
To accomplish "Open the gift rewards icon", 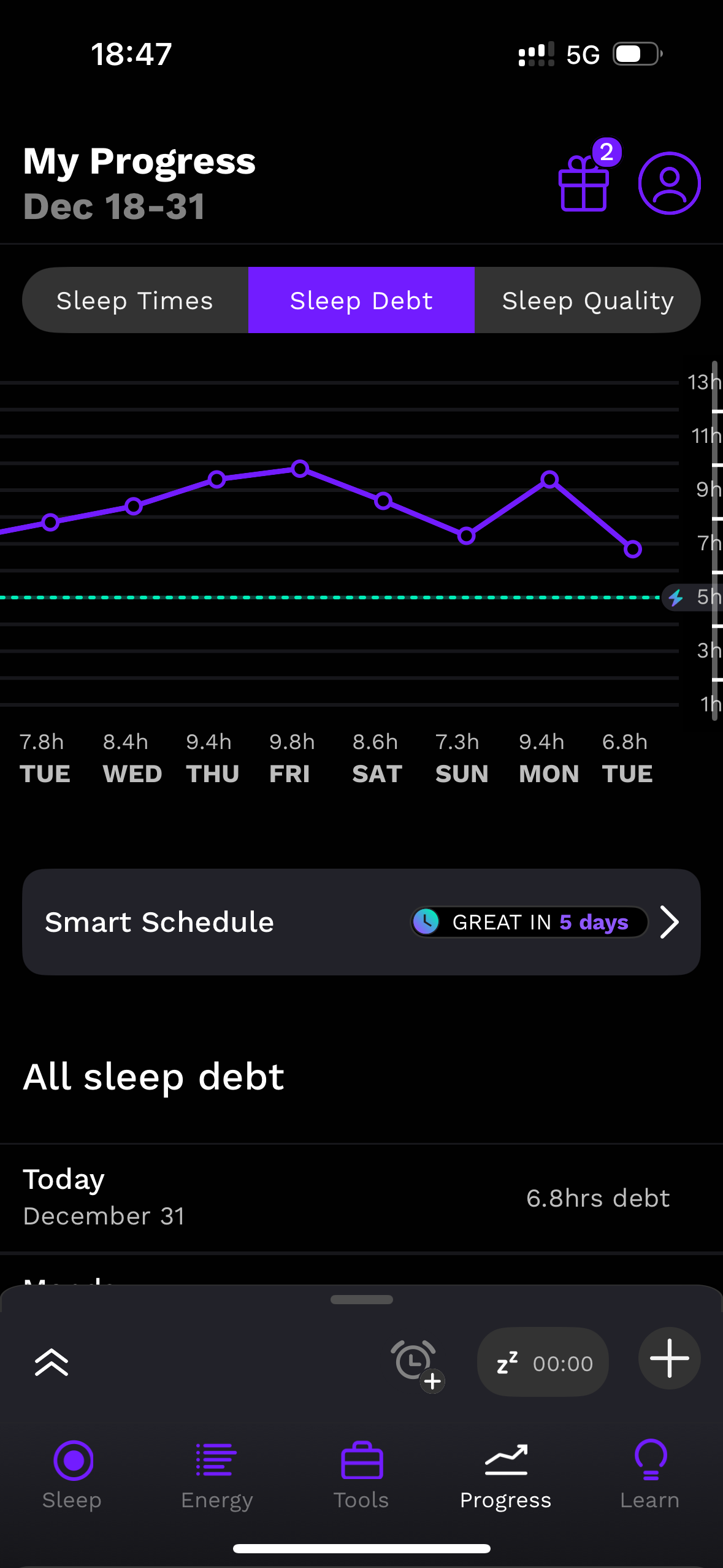I will point(584,183).
